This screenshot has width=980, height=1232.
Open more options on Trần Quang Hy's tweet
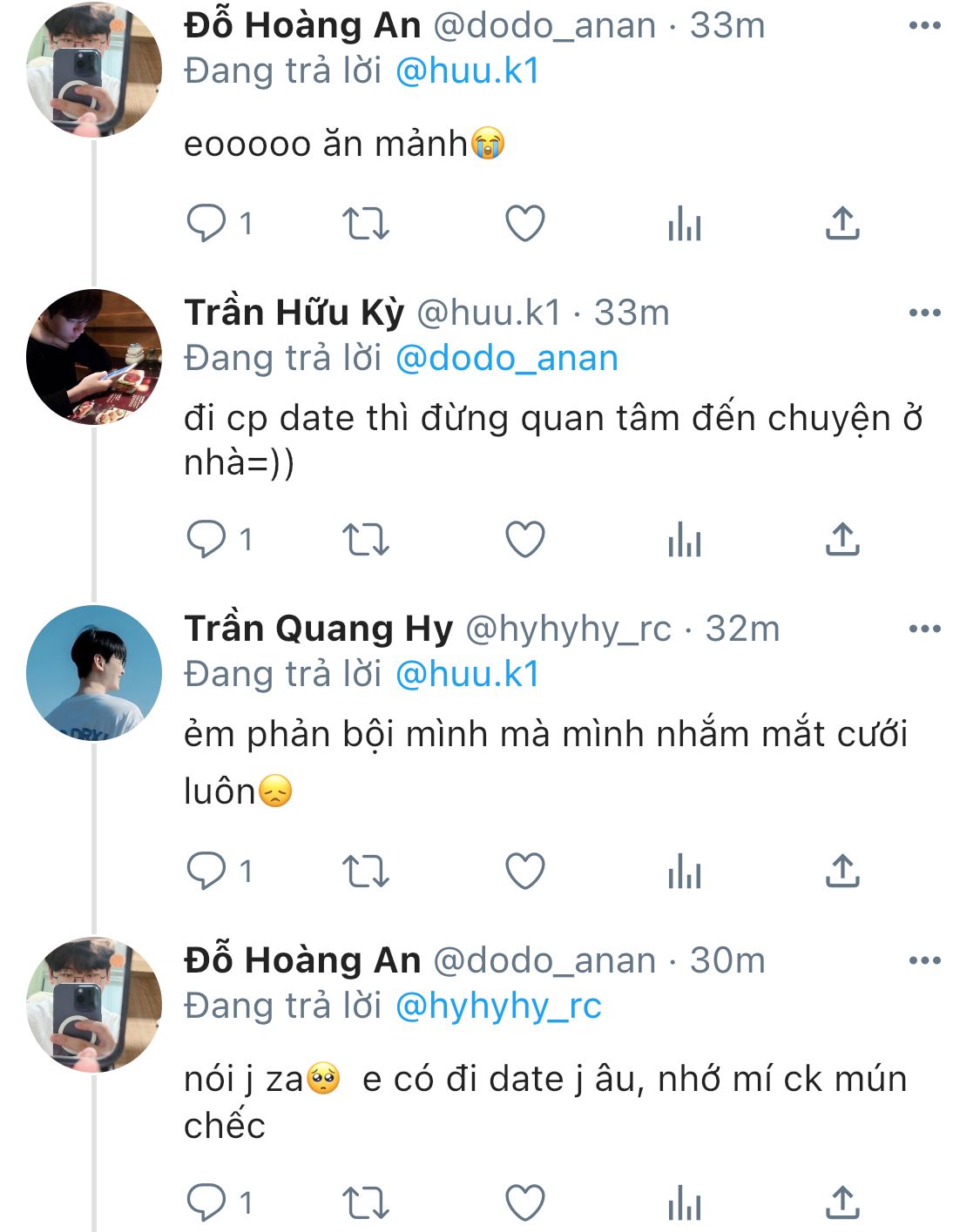[x=924, y=629]
